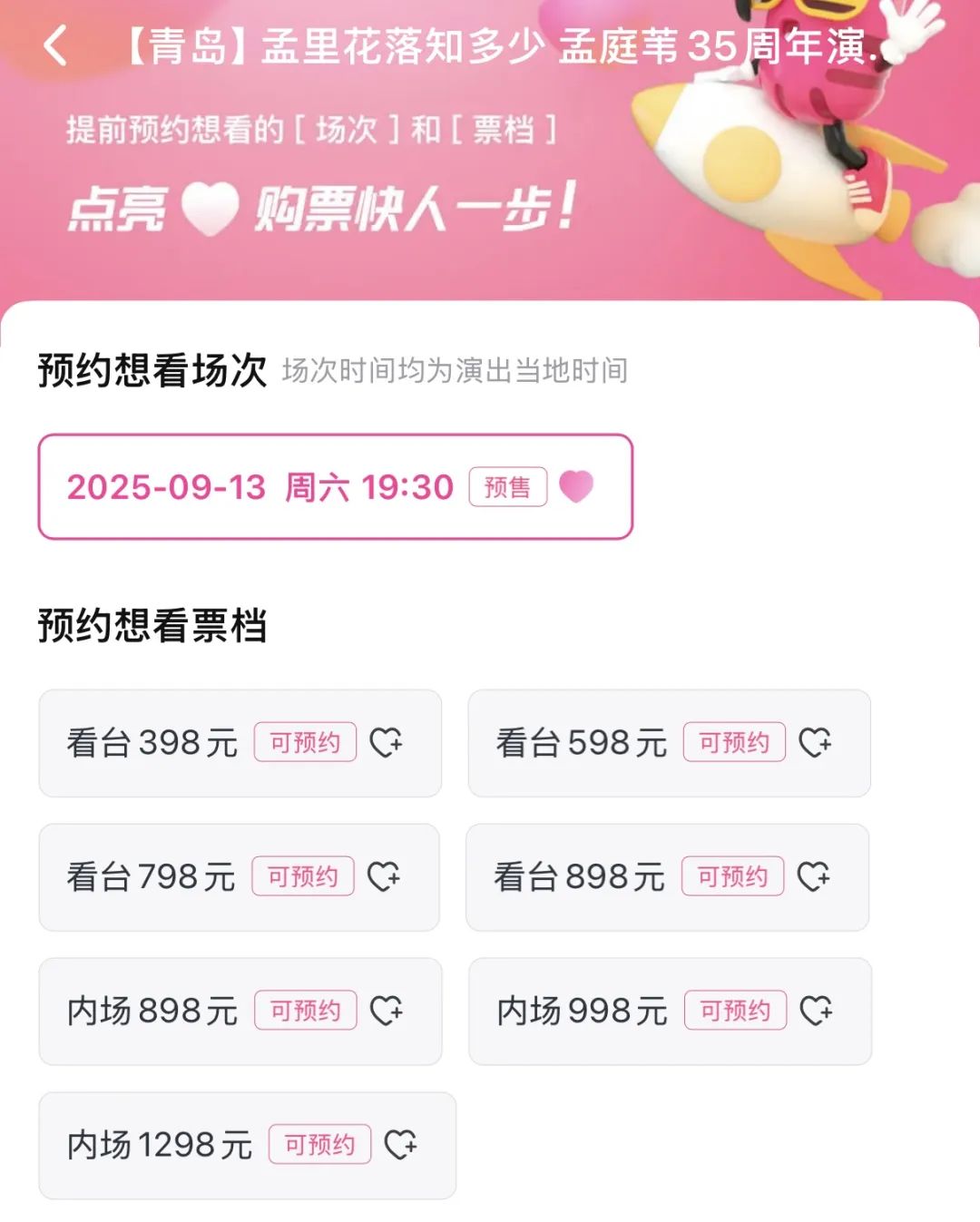Reserve the 内场 998元 ticket tier
The image size is (980, 1222).
click(670, 1012)
